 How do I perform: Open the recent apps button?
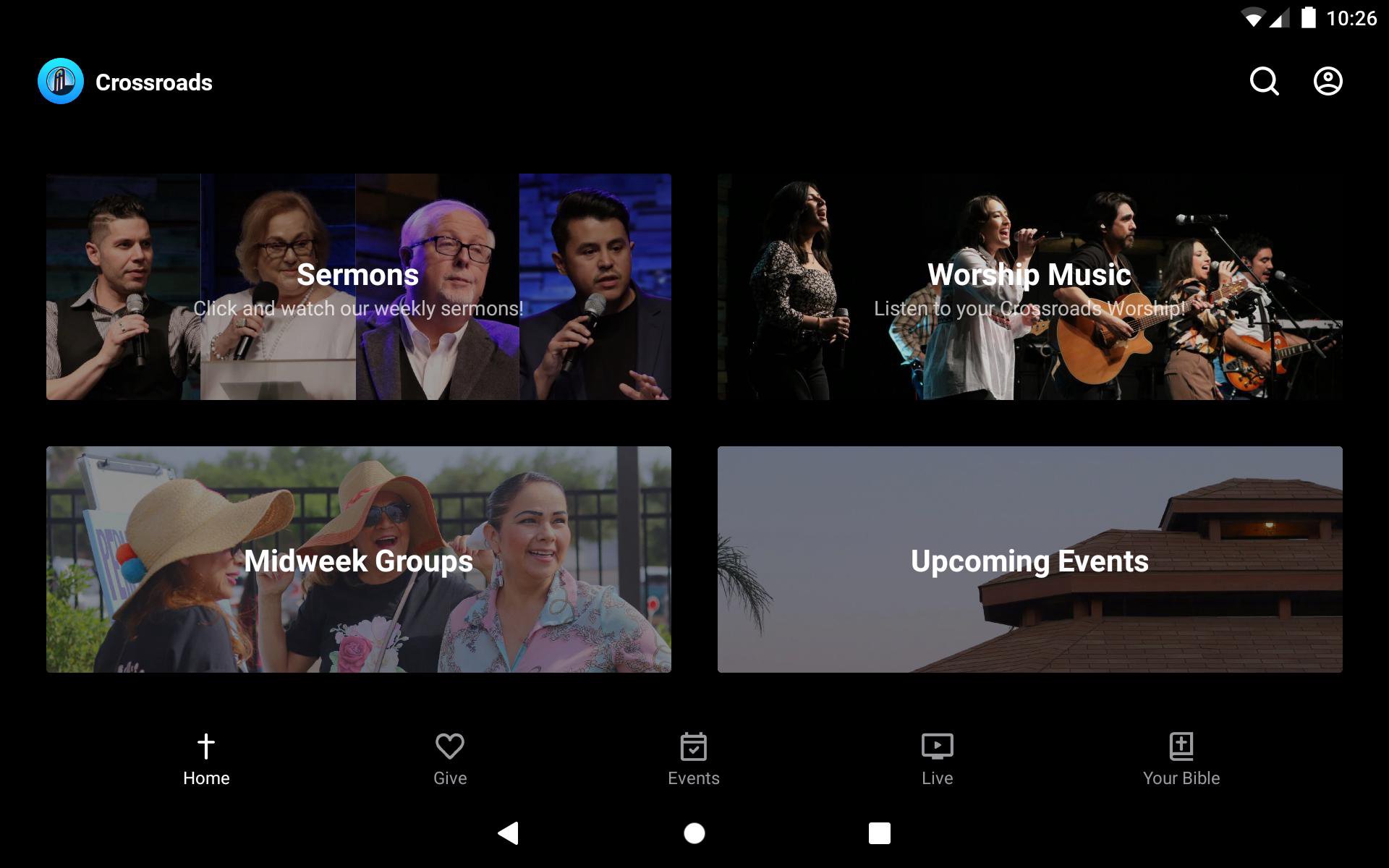coord(879,833)
